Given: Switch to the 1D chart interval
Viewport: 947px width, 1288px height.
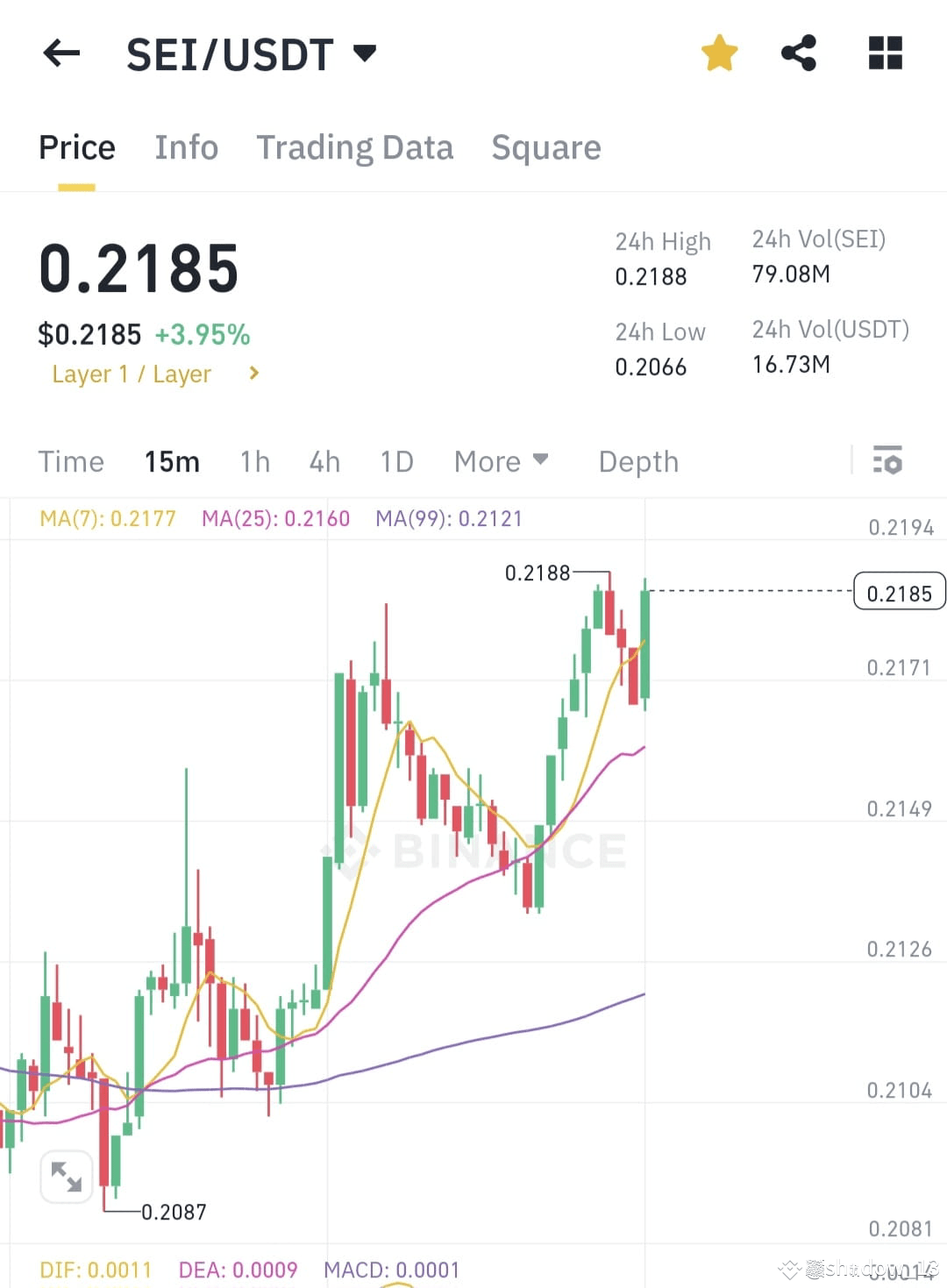Looking at the screenshot, I should tap(395, 461).
